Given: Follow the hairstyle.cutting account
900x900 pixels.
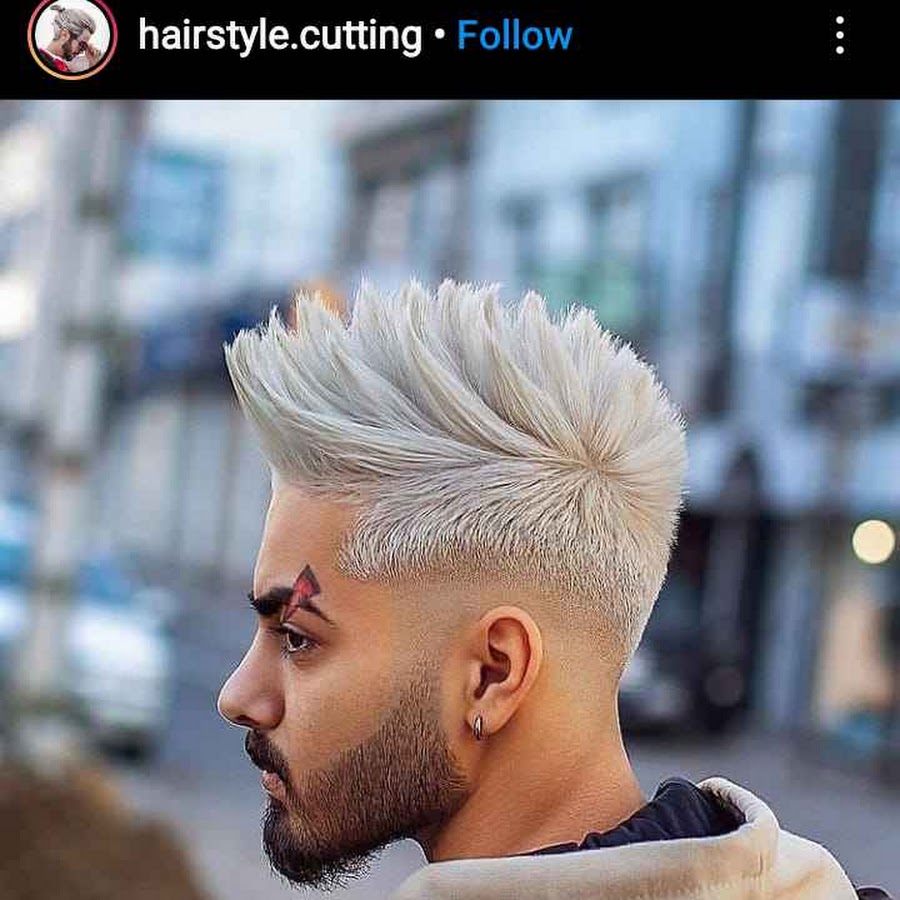Looking at the screenshot, I should click(x=514, y=36).
